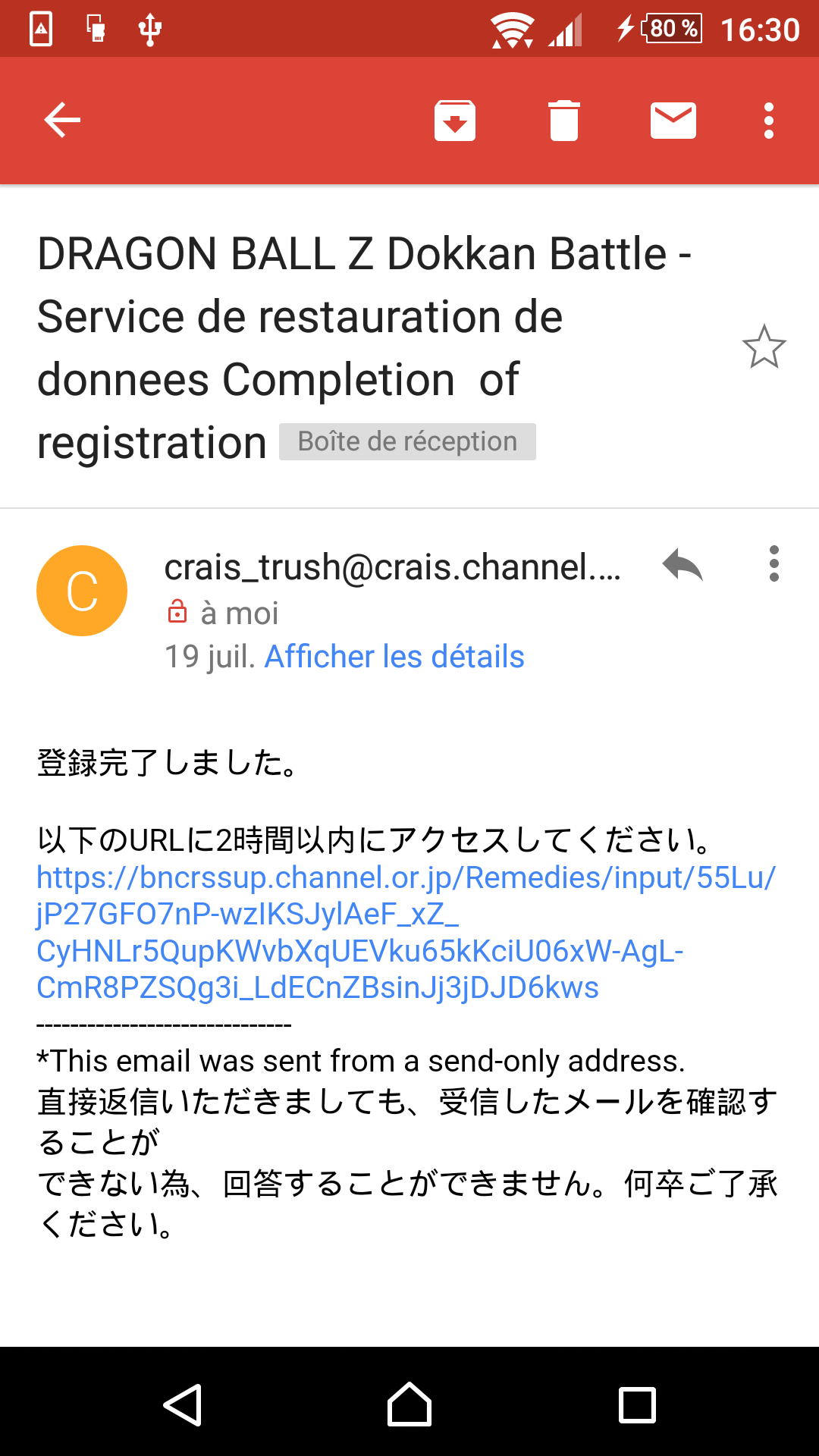Archive this email
The height and width of the screenshot is (1456, 819).
455,121
